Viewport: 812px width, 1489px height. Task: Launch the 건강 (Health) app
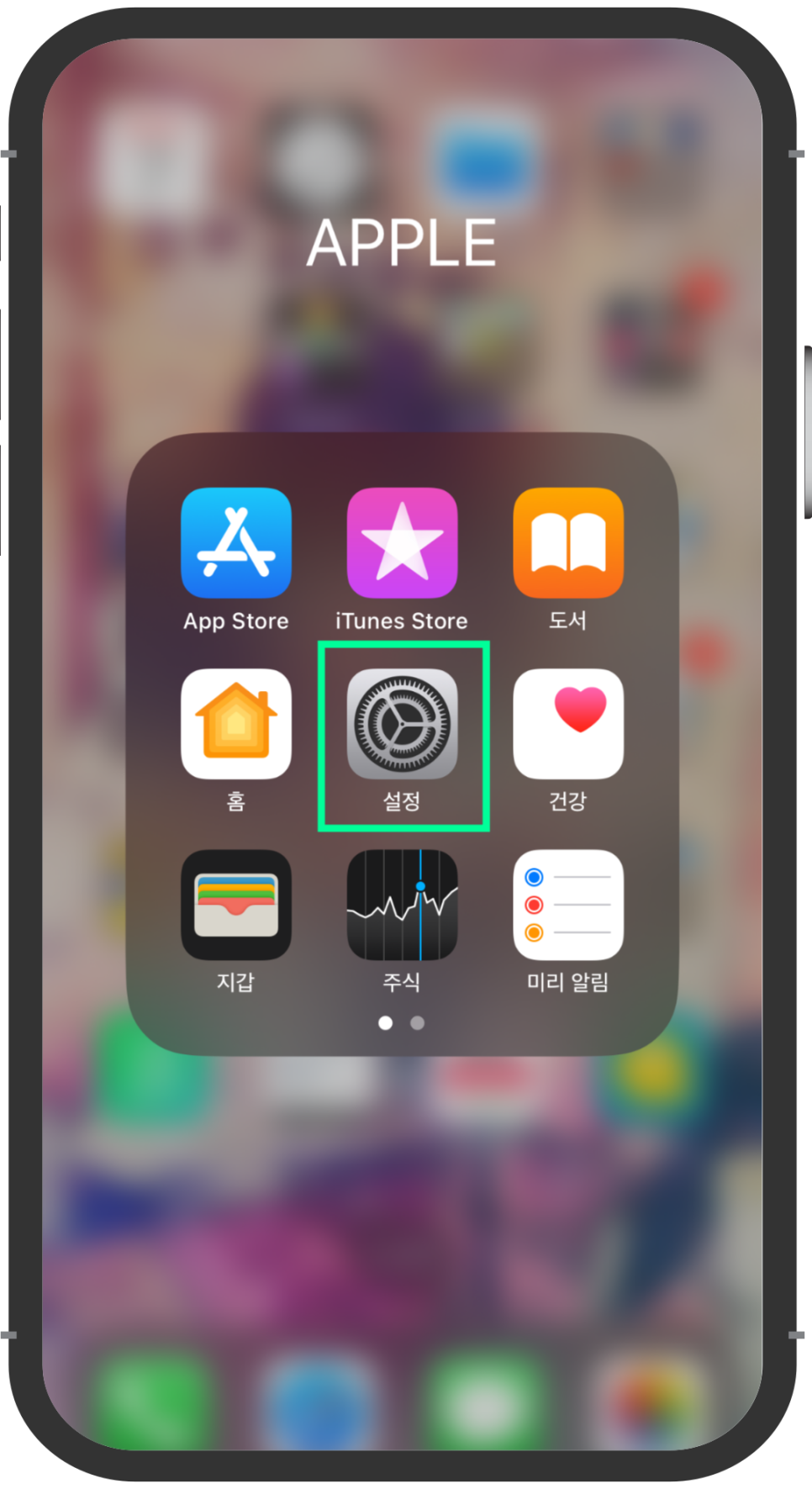pos(568,724)
